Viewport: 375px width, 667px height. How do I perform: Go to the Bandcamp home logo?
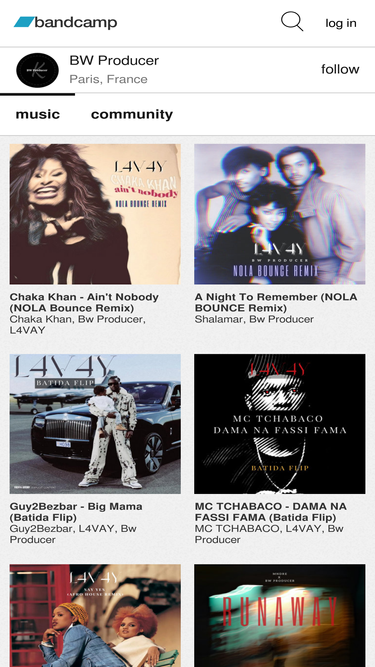tap(65, 22)
